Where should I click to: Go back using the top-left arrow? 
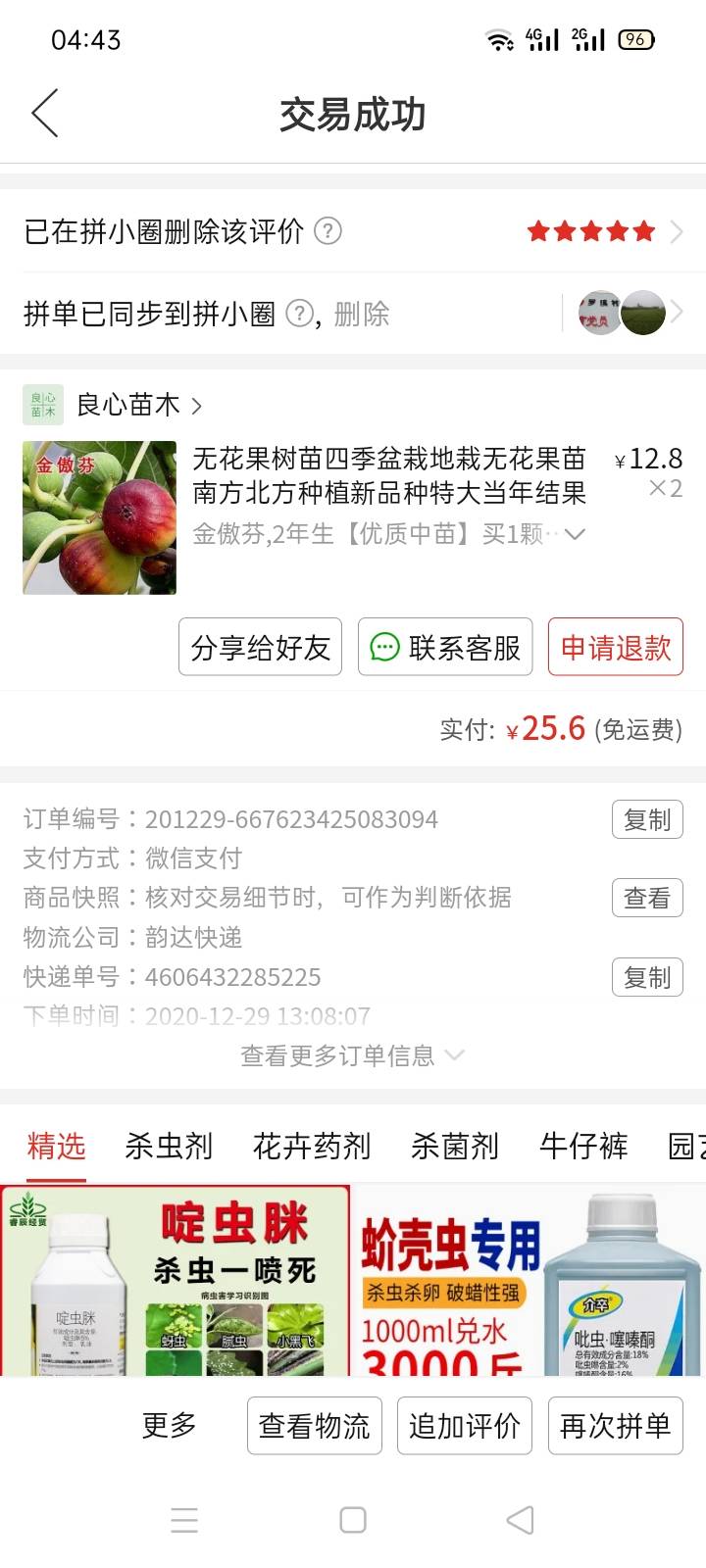(45, 114)
